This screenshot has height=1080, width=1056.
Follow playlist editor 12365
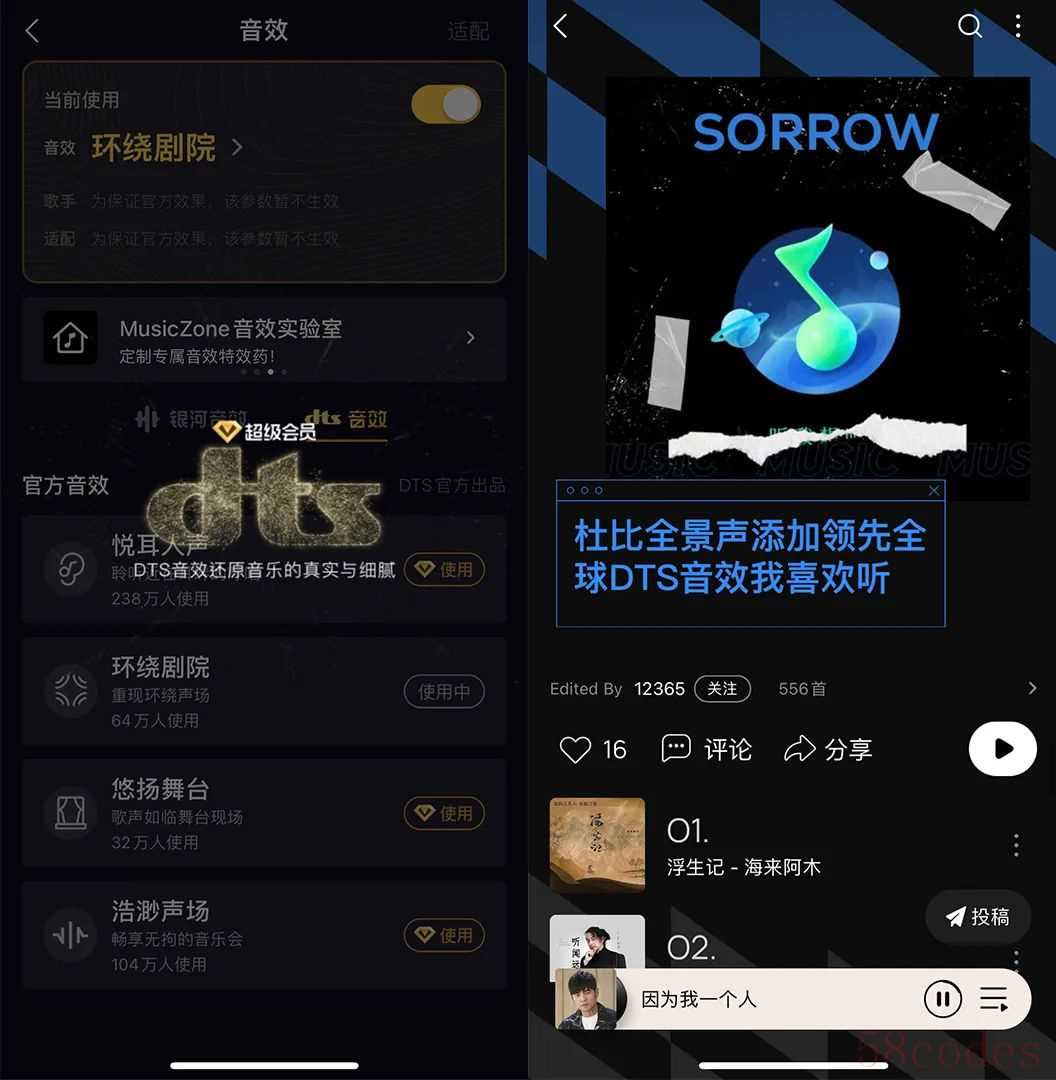[722, 689]
